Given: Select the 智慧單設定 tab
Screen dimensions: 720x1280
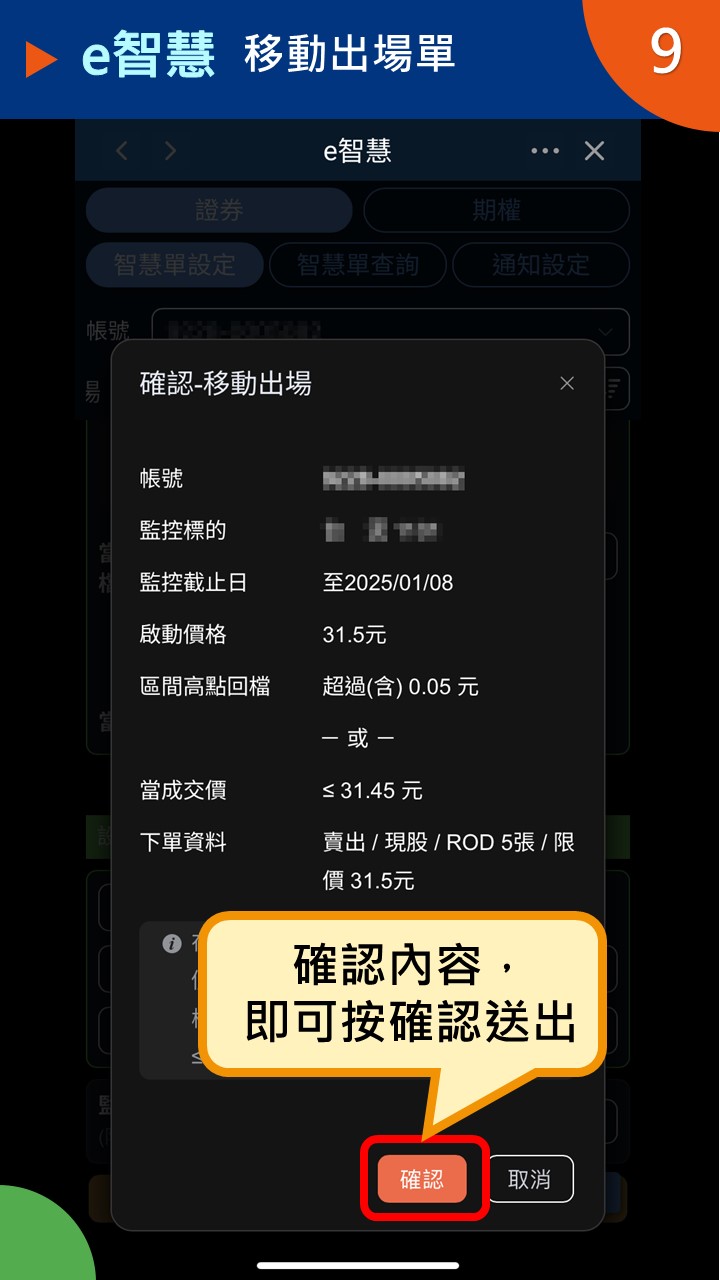Looking at the screenshot, I should 175,265.
